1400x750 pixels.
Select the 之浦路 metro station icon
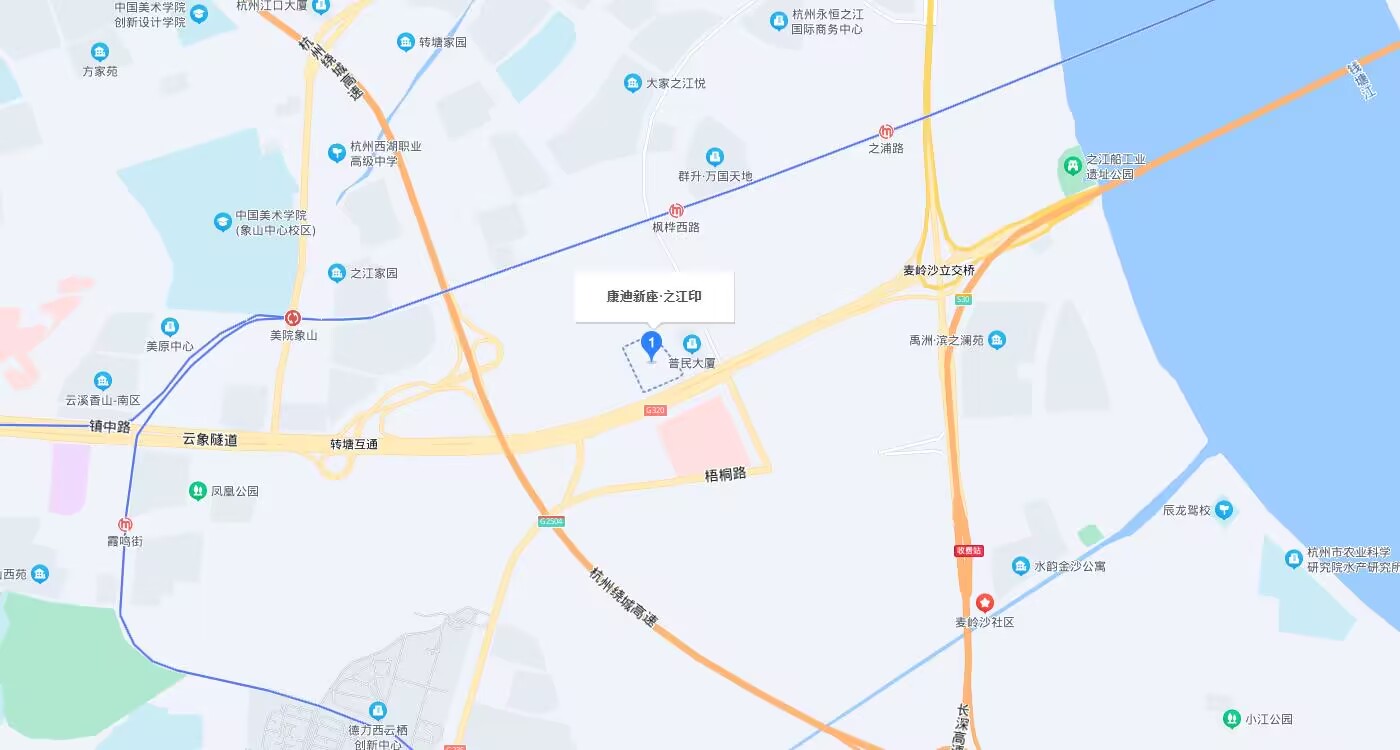886,131
